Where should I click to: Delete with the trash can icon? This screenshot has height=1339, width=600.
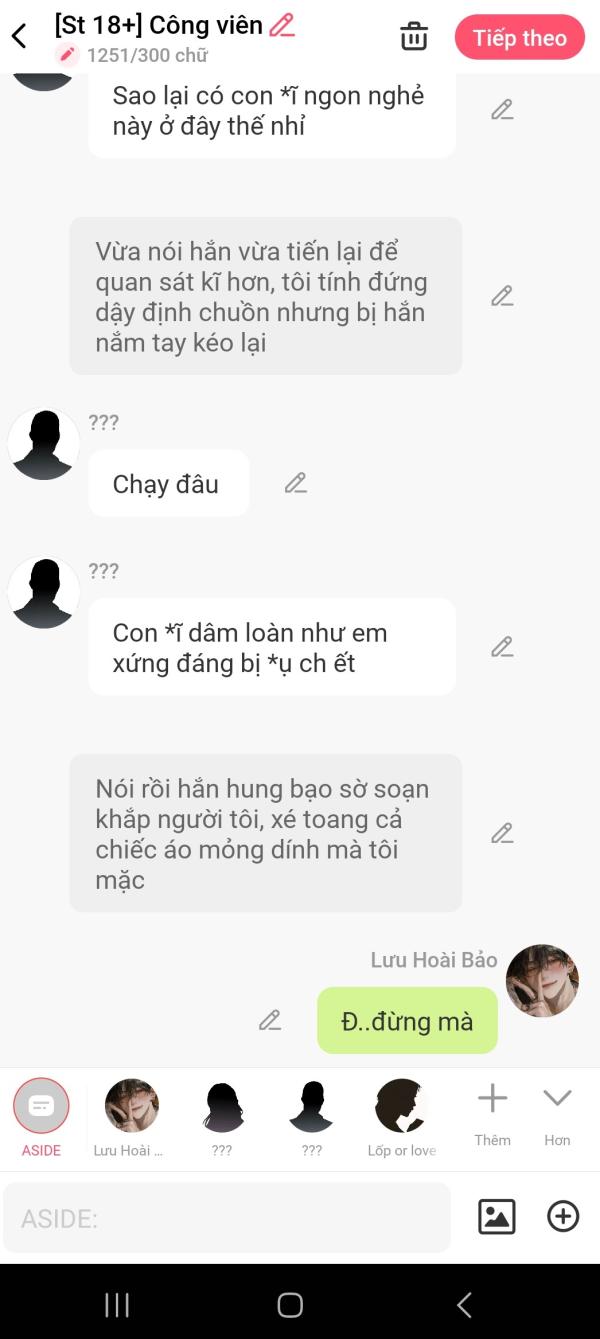414,37
